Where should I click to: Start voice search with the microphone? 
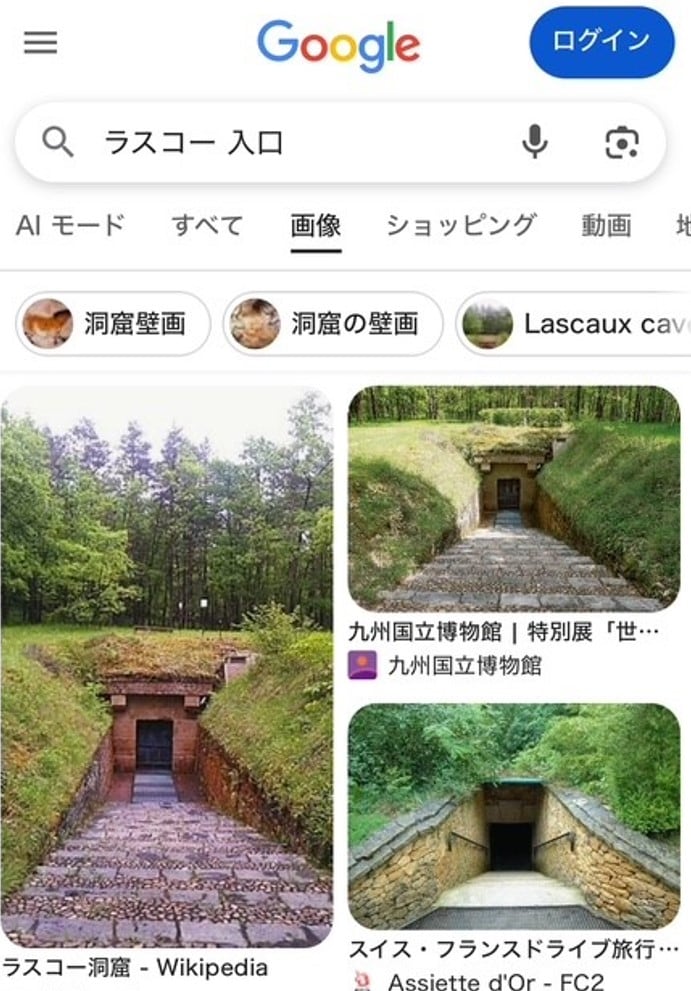pyautogui.click(x=535, y=143)
